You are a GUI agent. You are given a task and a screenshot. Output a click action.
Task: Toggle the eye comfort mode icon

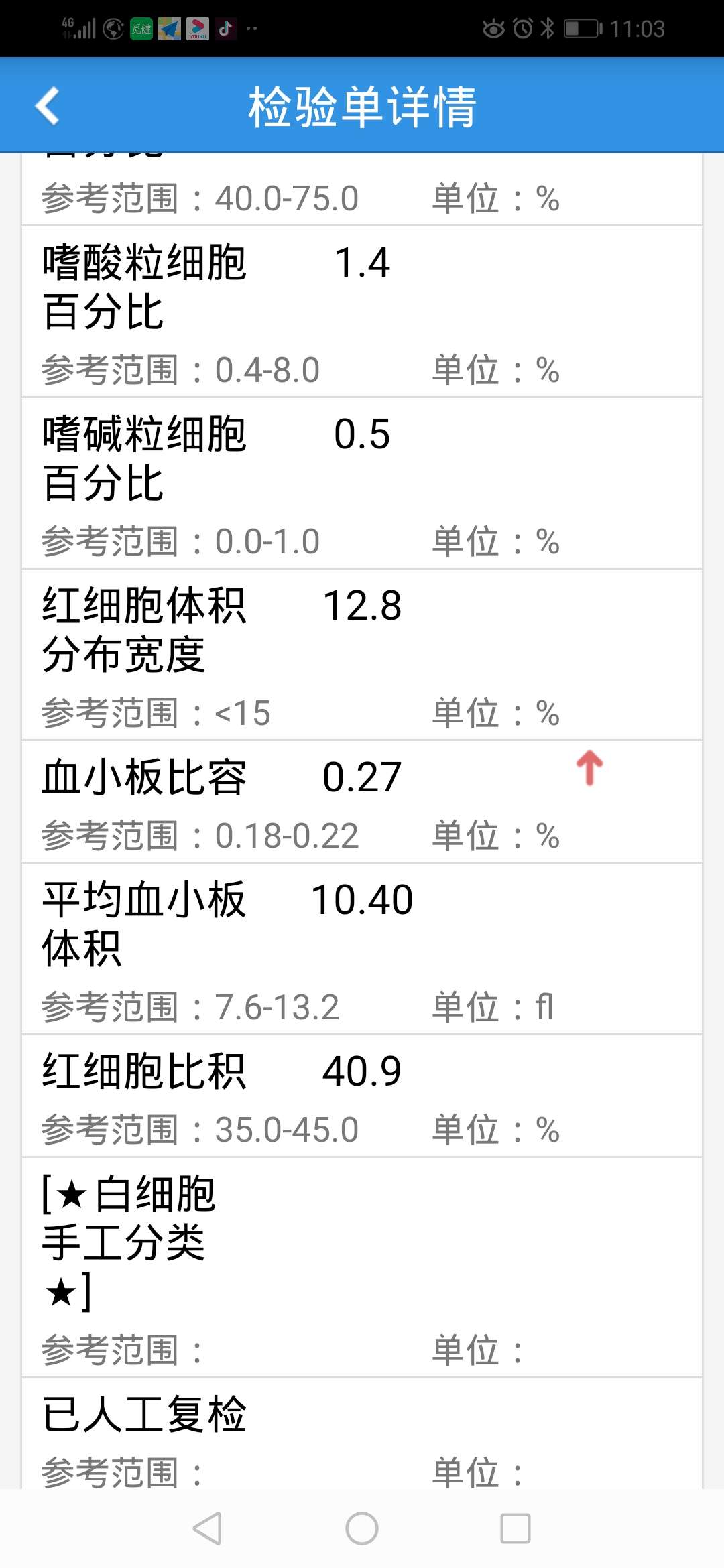coord(493,28)
